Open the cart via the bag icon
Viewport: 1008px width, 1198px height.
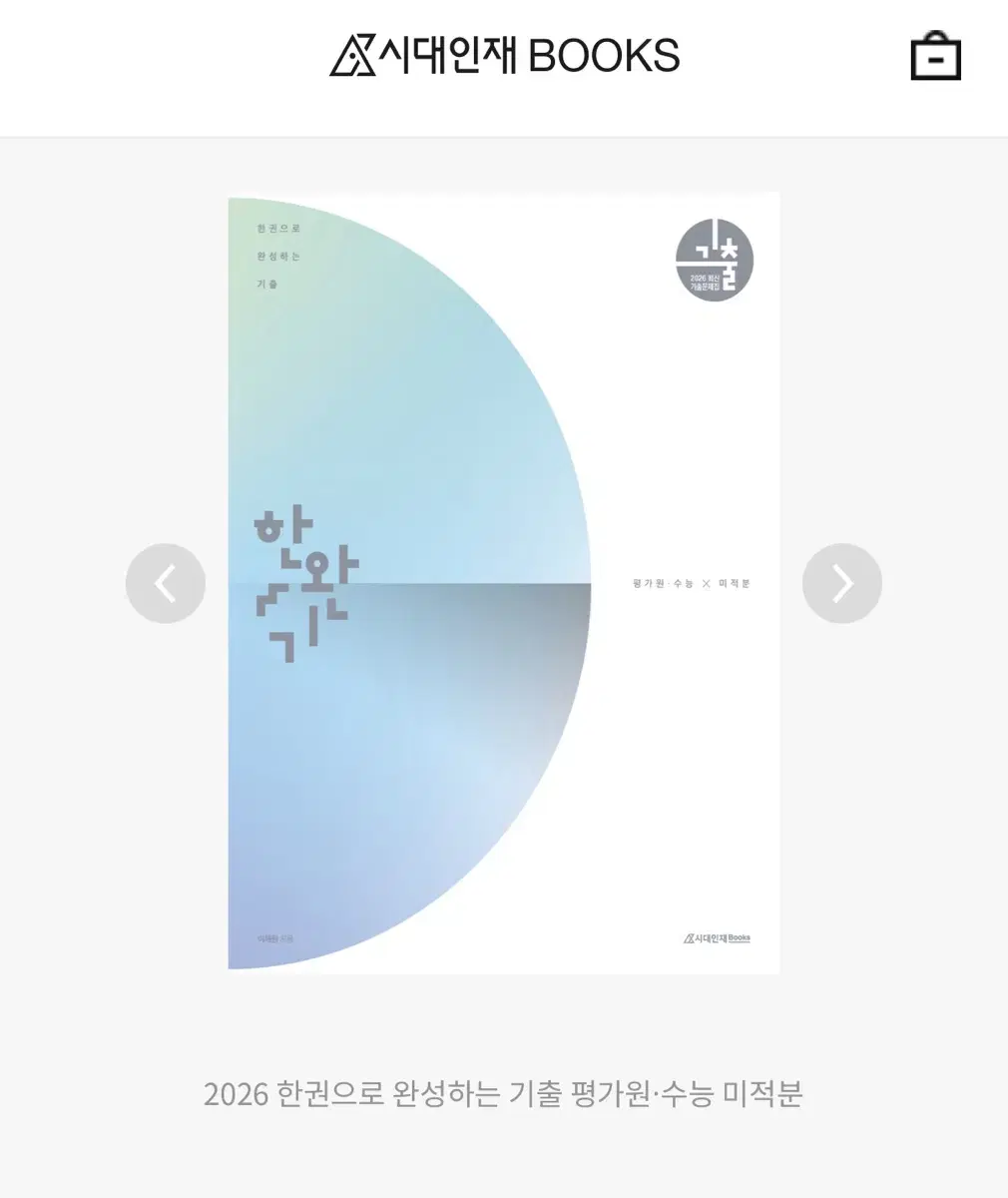click(935, 58)
